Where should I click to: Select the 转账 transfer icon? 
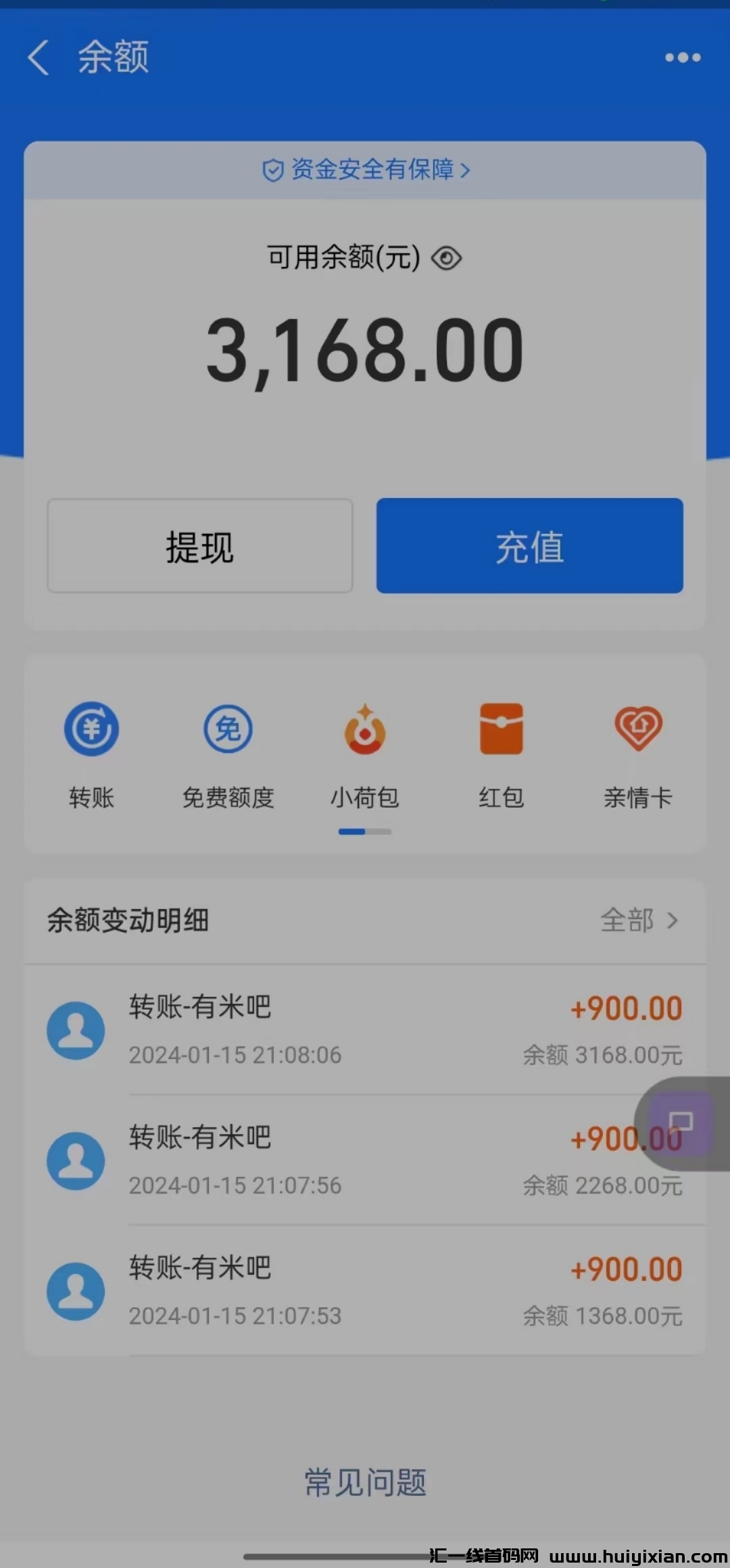(91, 730)
